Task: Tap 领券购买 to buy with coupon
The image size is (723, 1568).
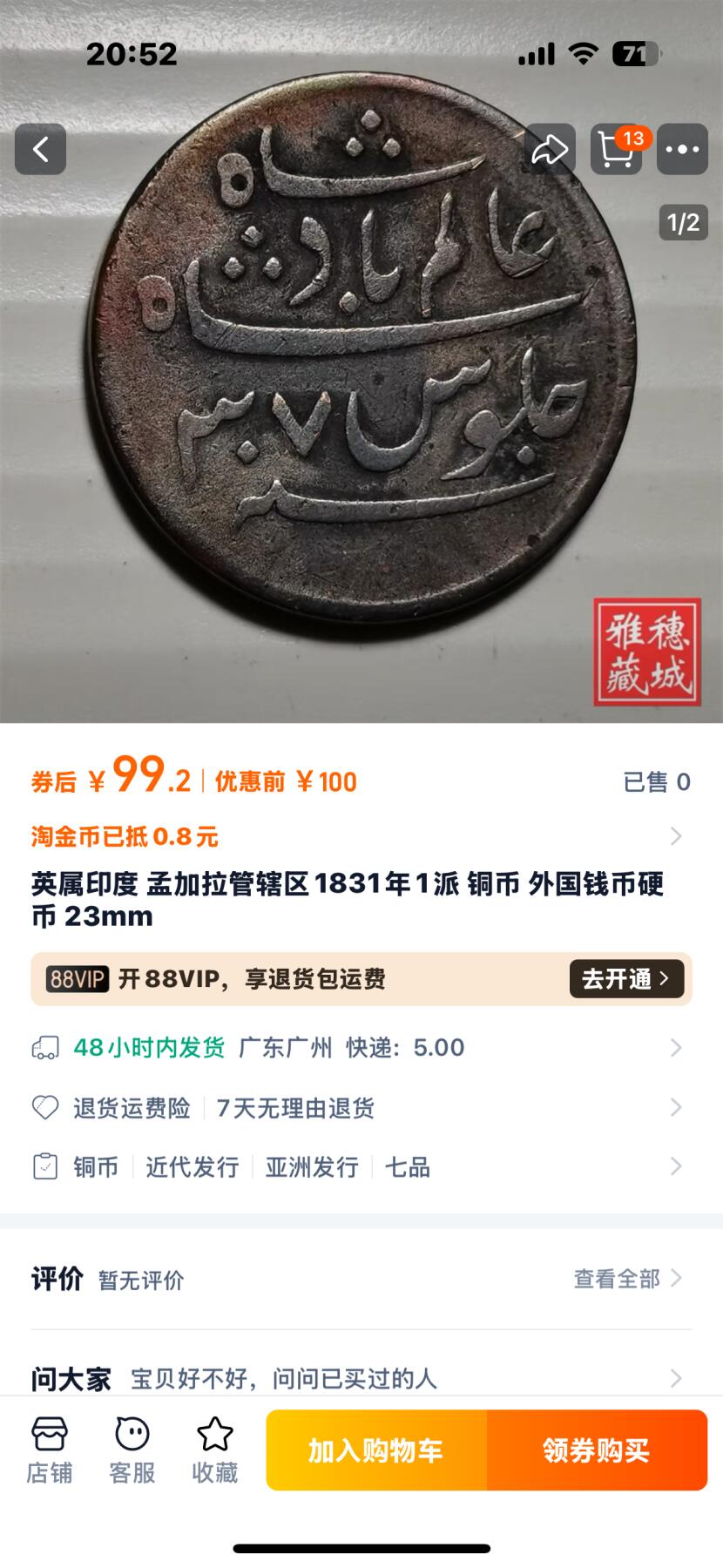Action: (597, 1450)
